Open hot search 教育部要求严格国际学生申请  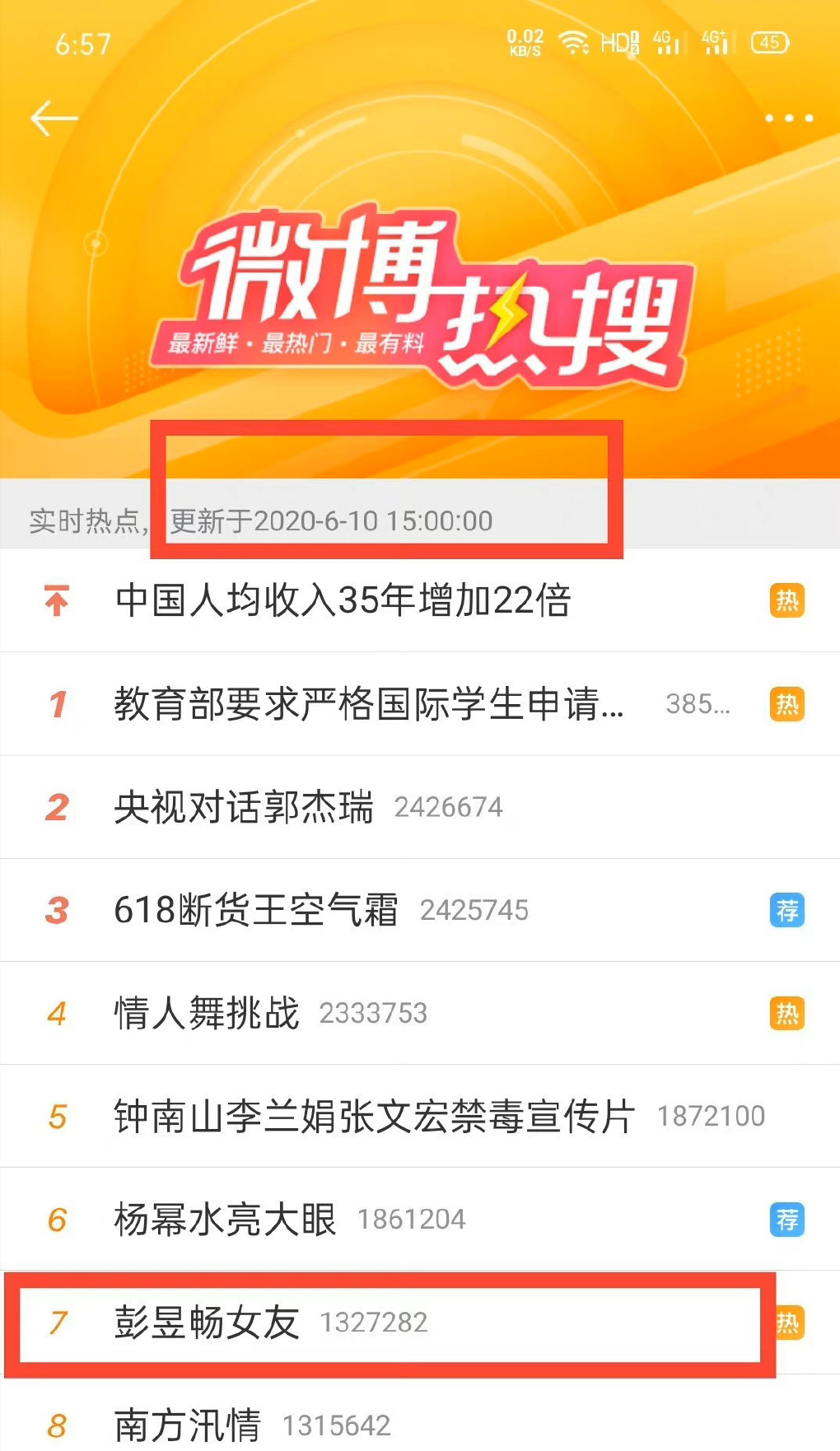(x=368, y=704)
